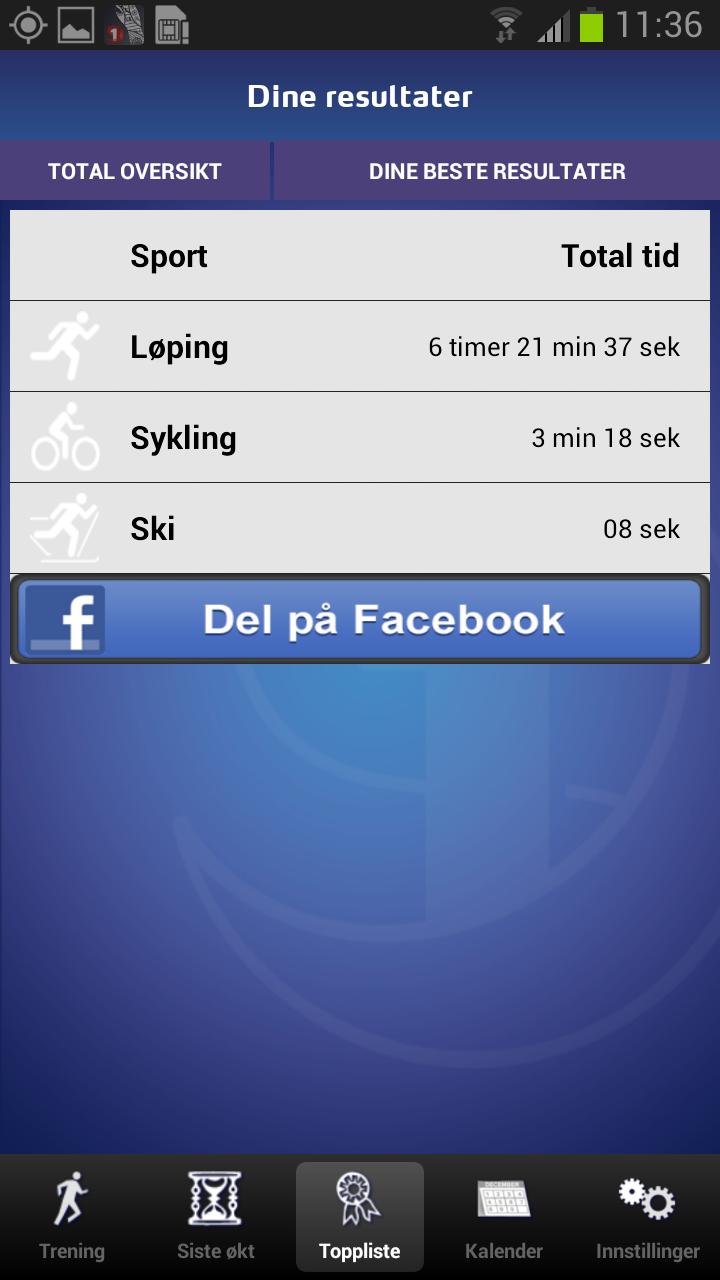Viewport: 720px width, 1280px height.
Task: Open Kalender with the calendar icon
Action: pos(503,1199)
